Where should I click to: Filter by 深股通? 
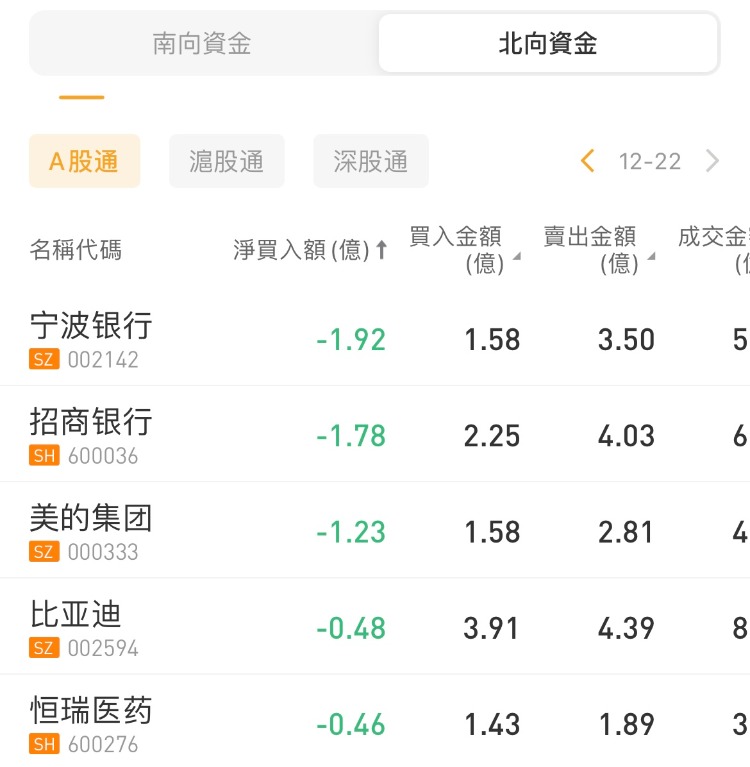pyautogui.click(x=371, y=162)
